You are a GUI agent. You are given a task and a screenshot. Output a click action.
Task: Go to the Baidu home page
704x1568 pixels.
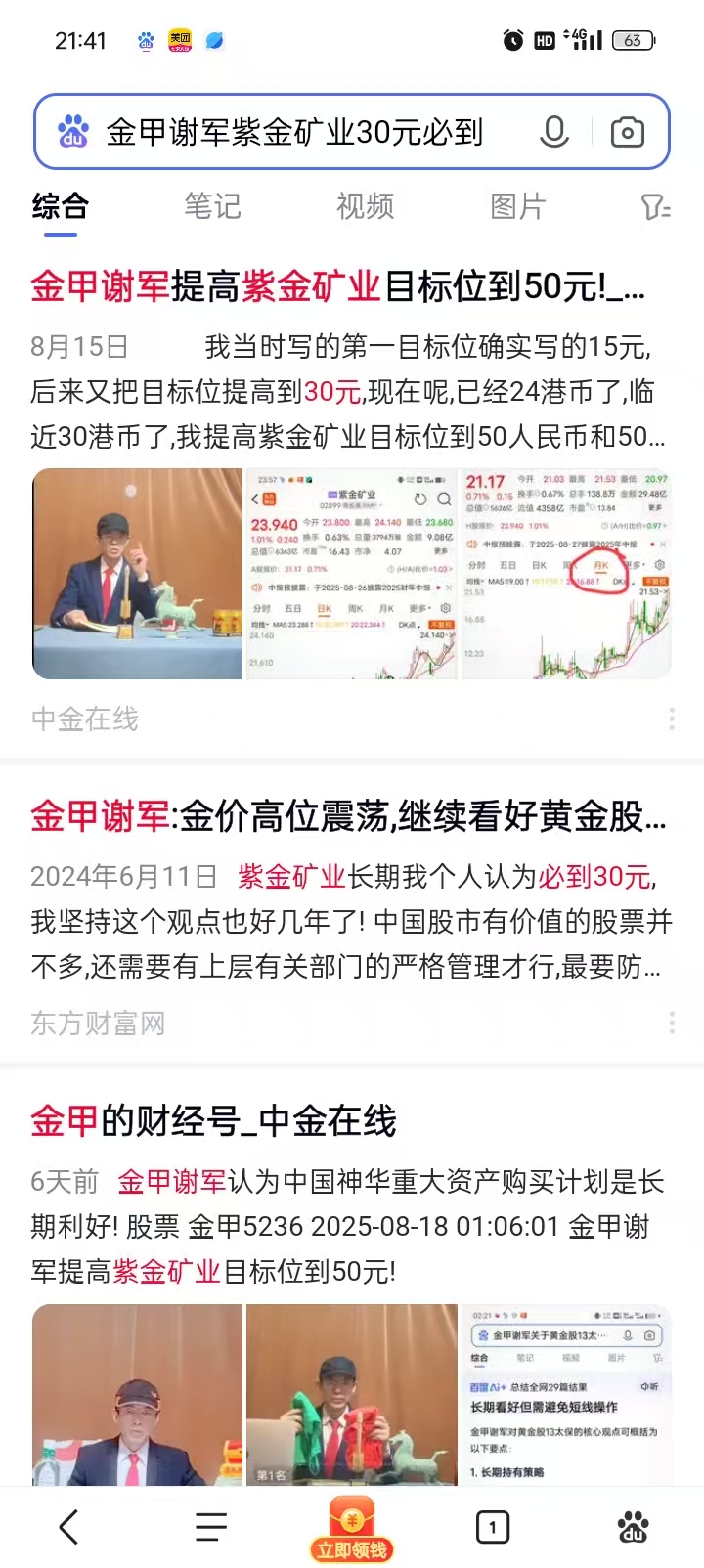tap(634, 1527)
